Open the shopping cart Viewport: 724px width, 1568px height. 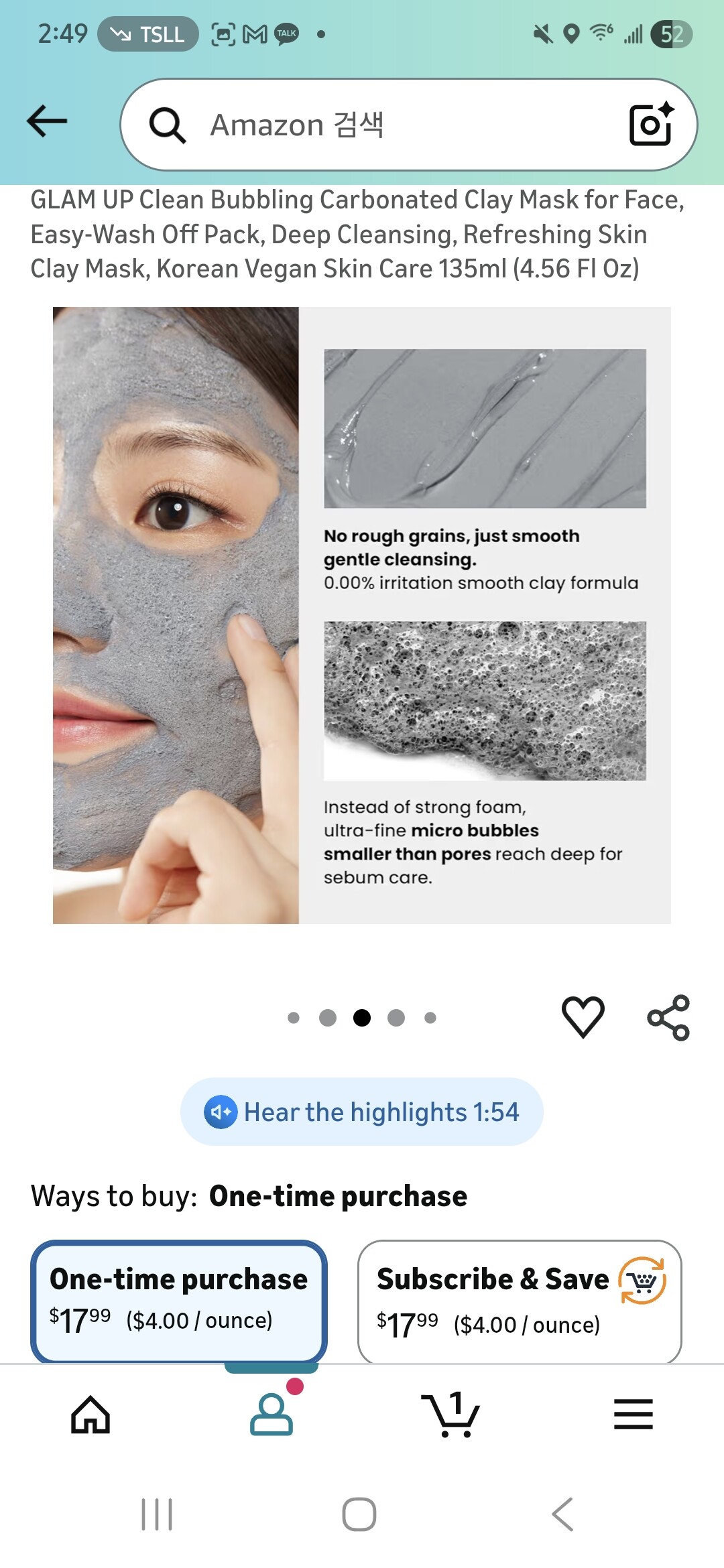pos(450,1414)
